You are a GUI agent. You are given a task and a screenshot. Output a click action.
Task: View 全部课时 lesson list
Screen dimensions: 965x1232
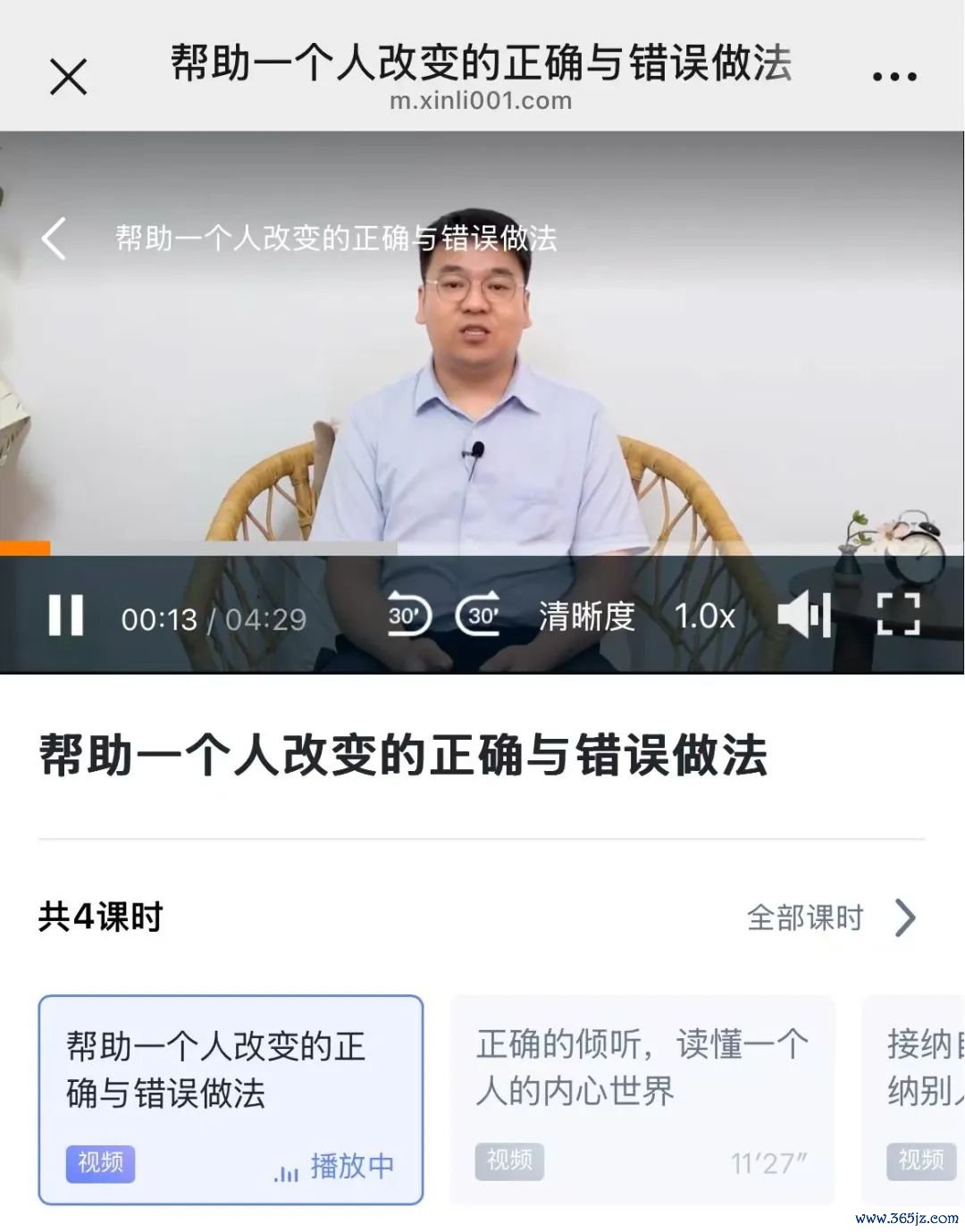(x=831, y=918)
